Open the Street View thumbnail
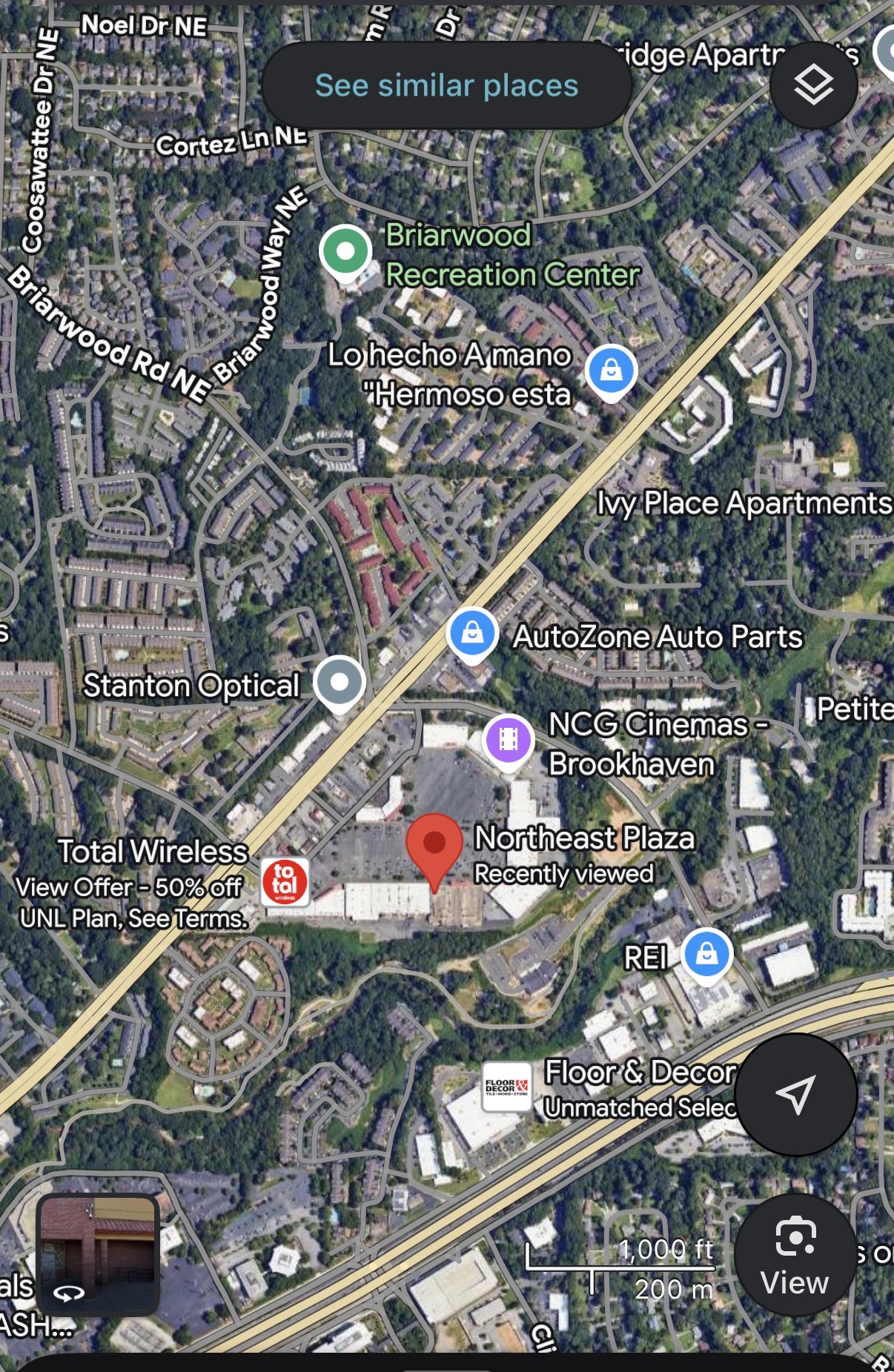Screen dimensions: 894x1372 click(x=98, y=1252)
